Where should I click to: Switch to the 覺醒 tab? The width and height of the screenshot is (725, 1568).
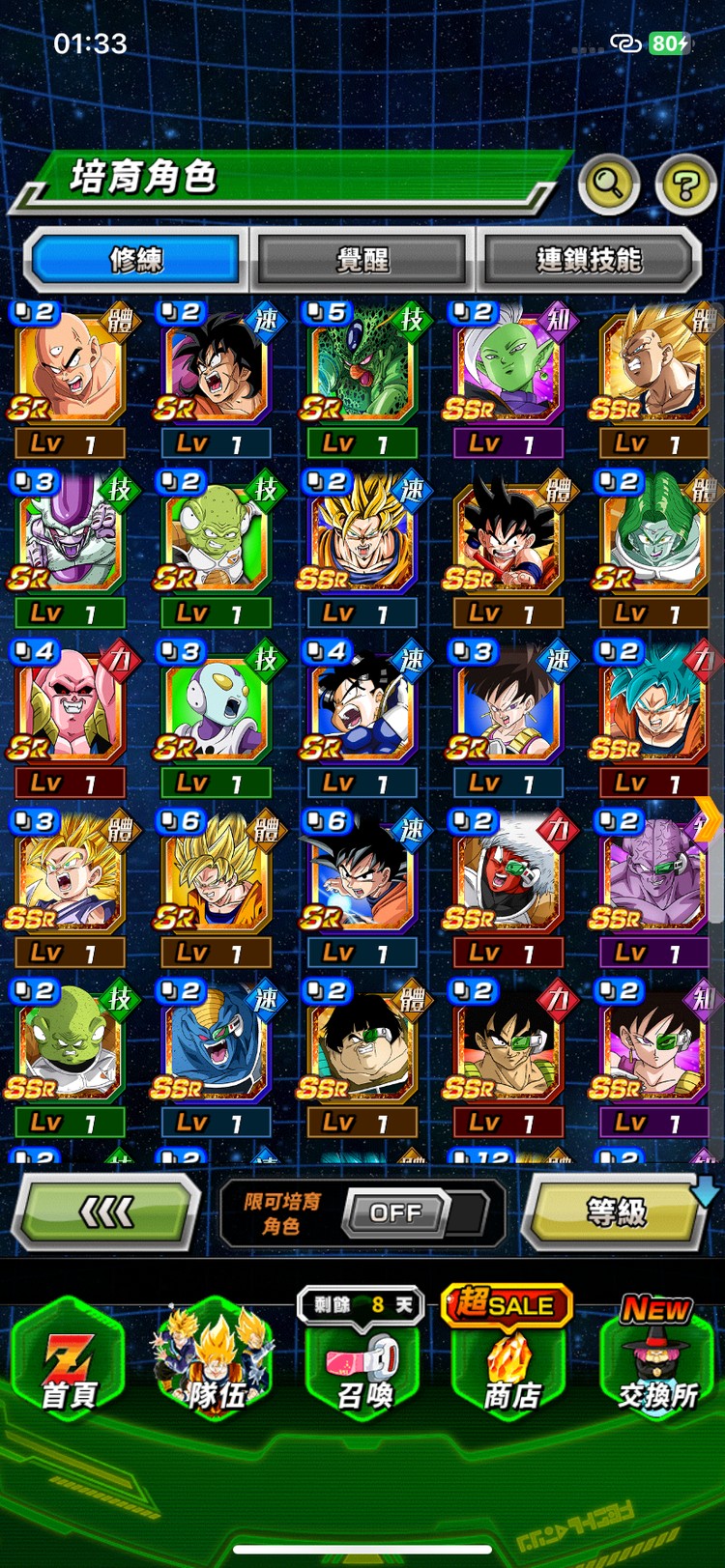pyautogui.click(x=362, y=259)
